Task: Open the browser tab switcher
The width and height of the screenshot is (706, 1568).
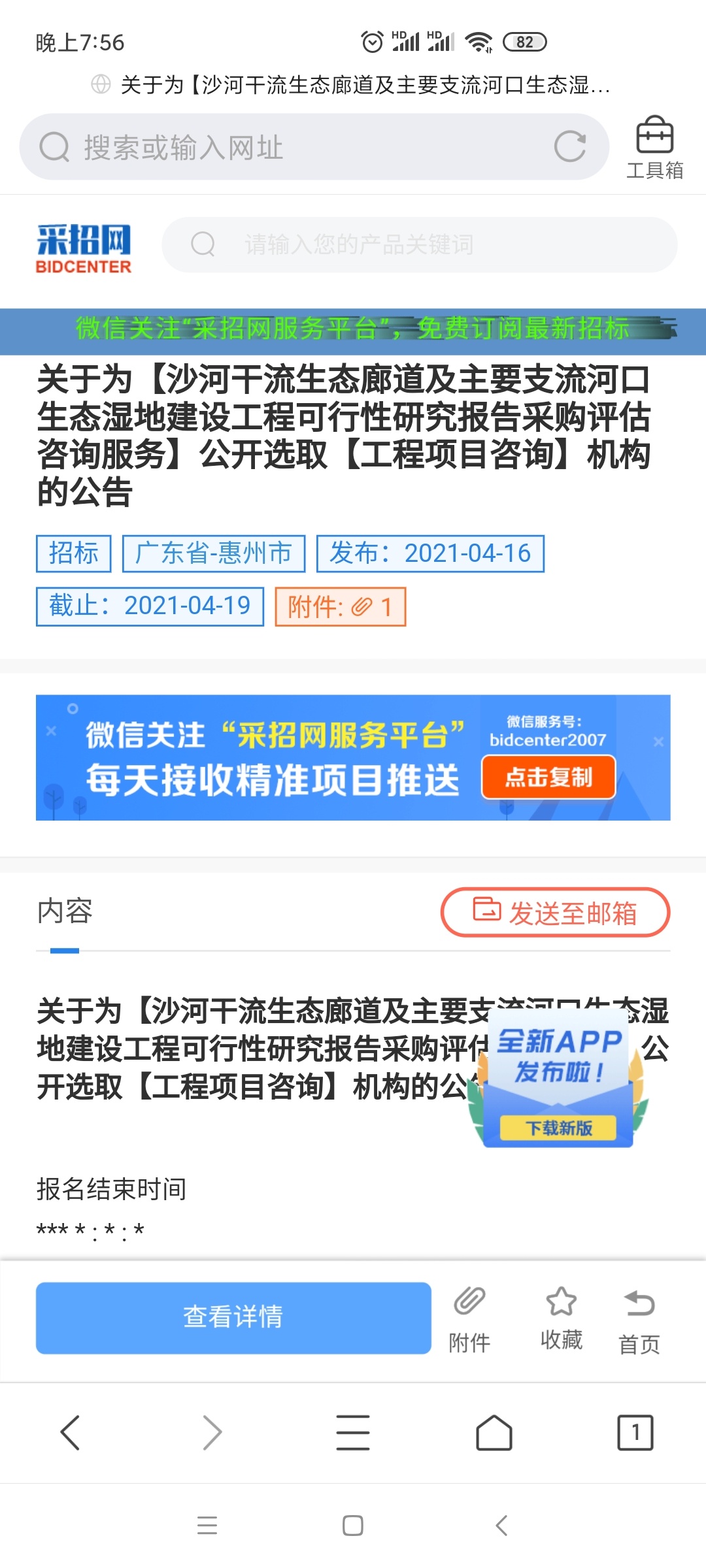Action: pyautogui.click(x=635, y=1432)
